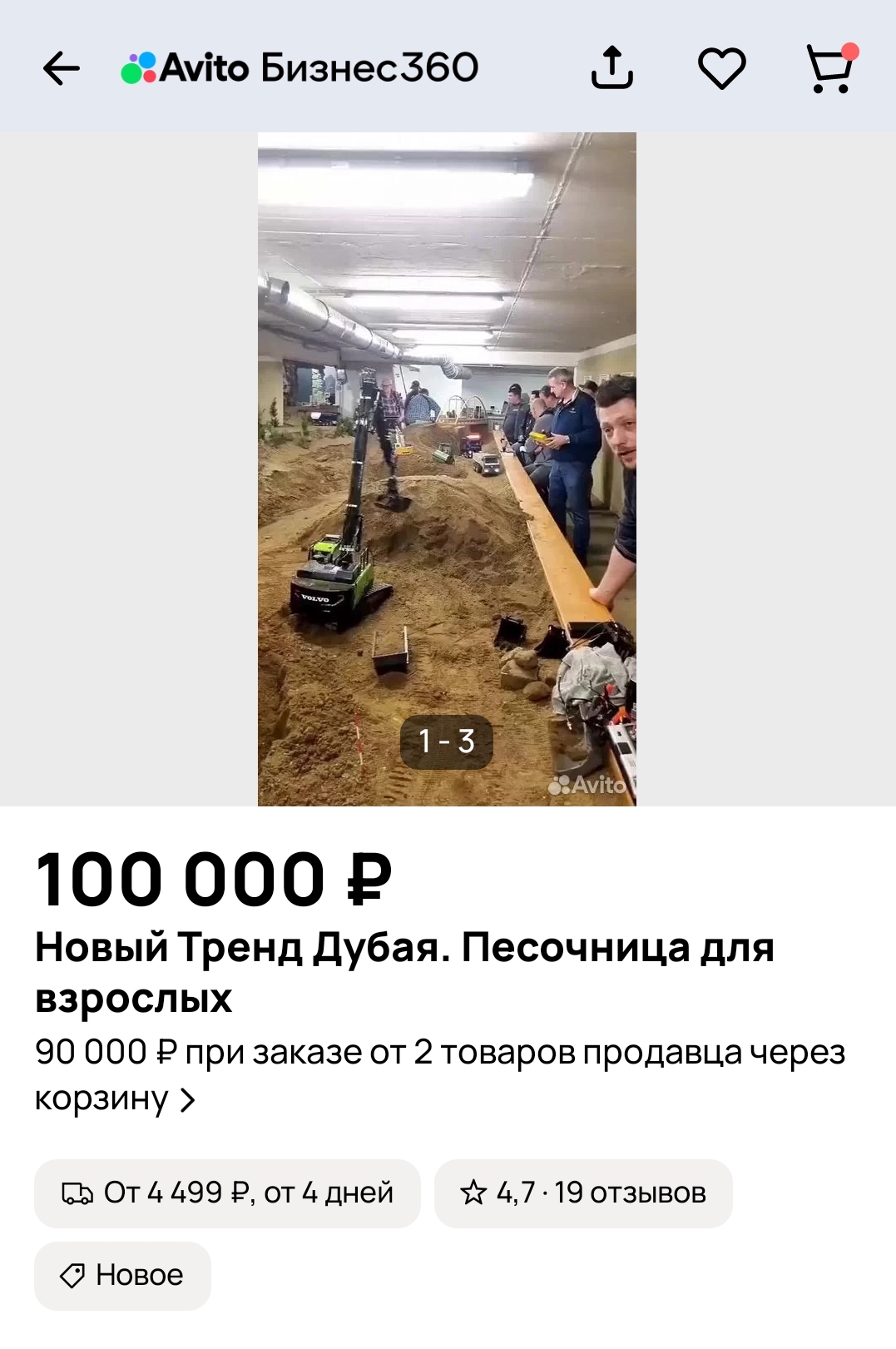The image size is (896, 1349).
Task: Open the 90 000 ₽ cart discount details
Action: point(439,1075)
